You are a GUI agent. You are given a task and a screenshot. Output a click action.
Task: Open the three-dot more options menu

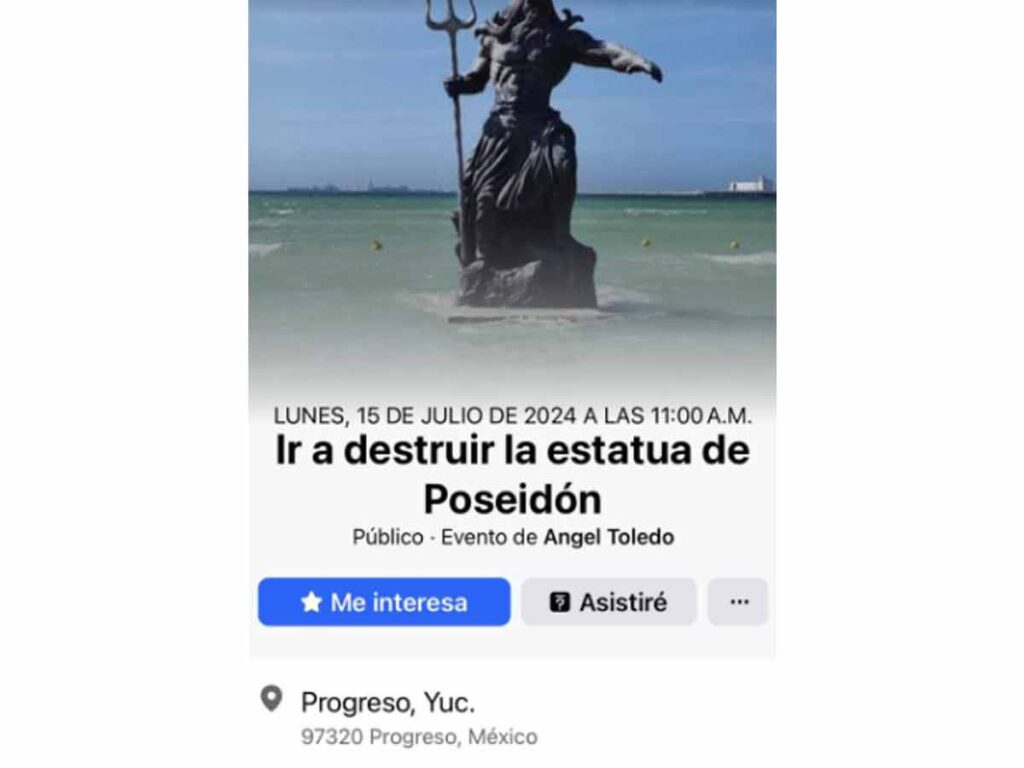[739, 602]
